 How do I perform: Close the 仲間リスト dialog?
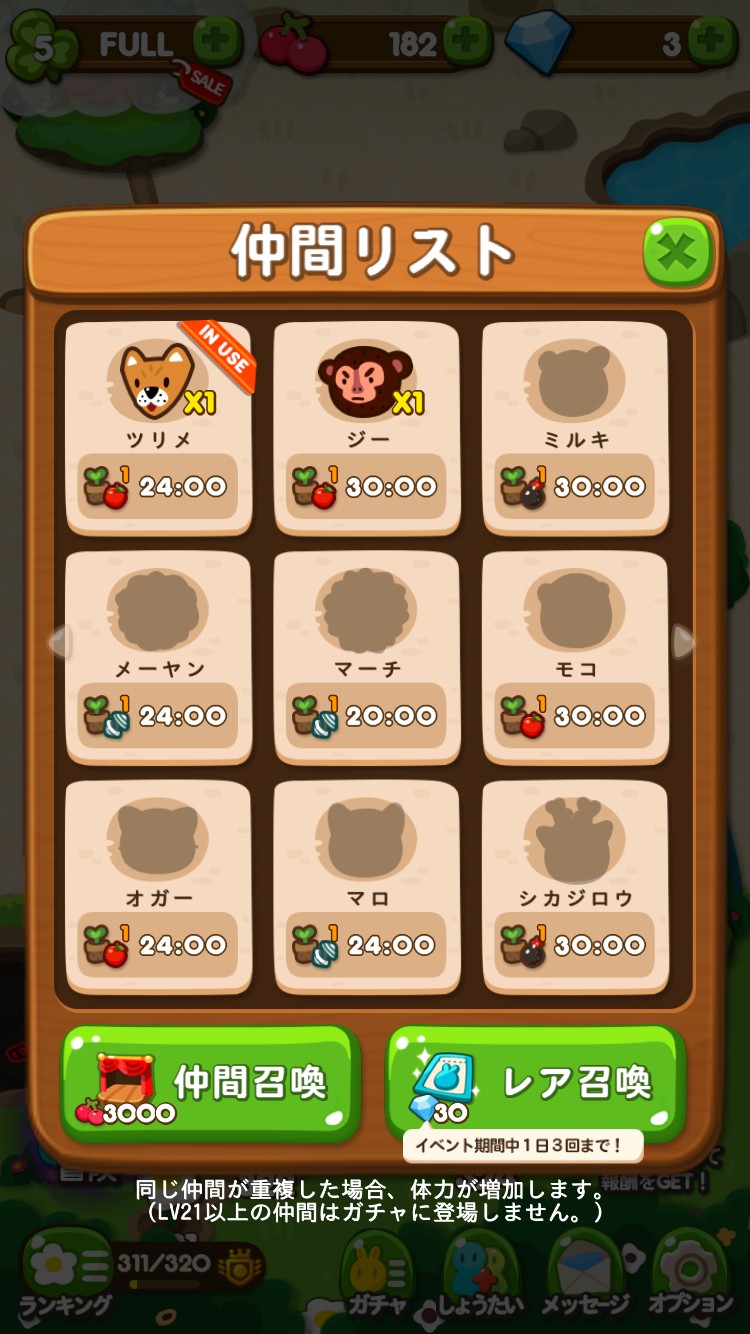[x=677, y=251]
